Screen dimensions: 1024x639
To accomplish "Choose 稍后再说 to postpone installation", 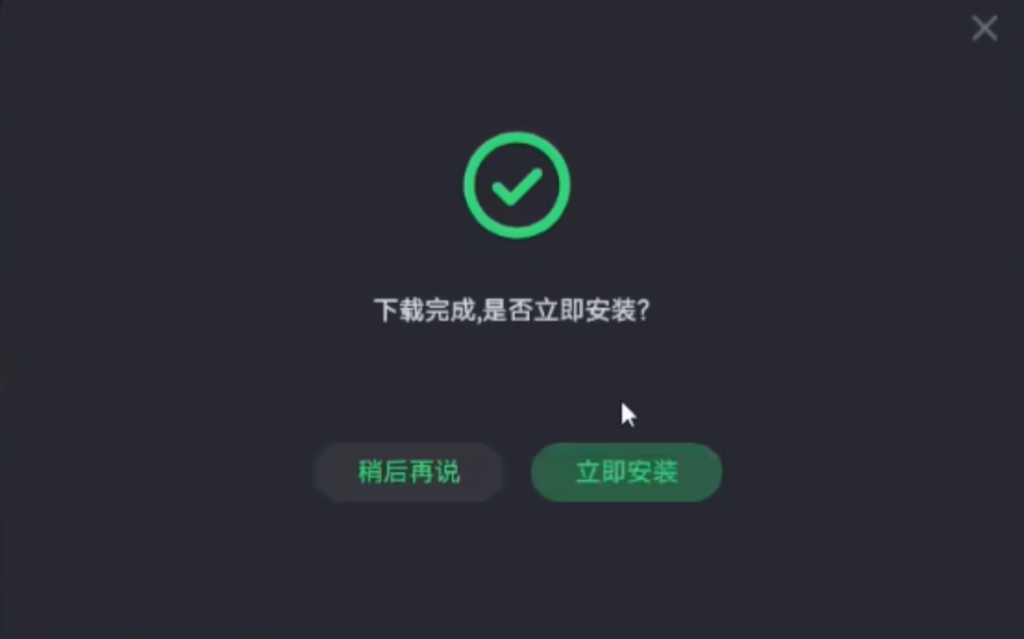I will pyautogui.click(x=408, y=472).
